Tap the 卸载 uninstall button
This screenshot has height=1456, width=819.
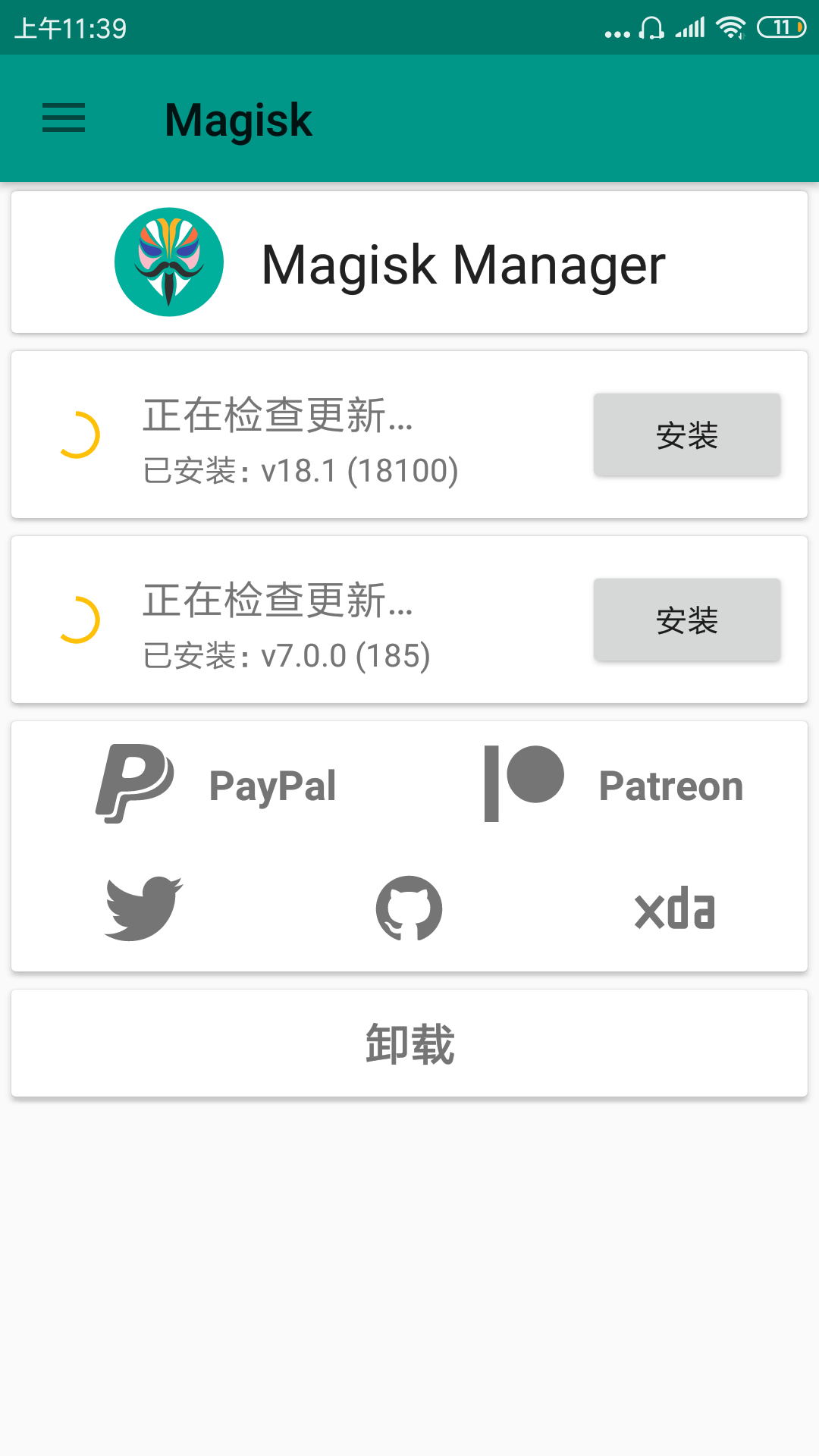(409, 1043)
